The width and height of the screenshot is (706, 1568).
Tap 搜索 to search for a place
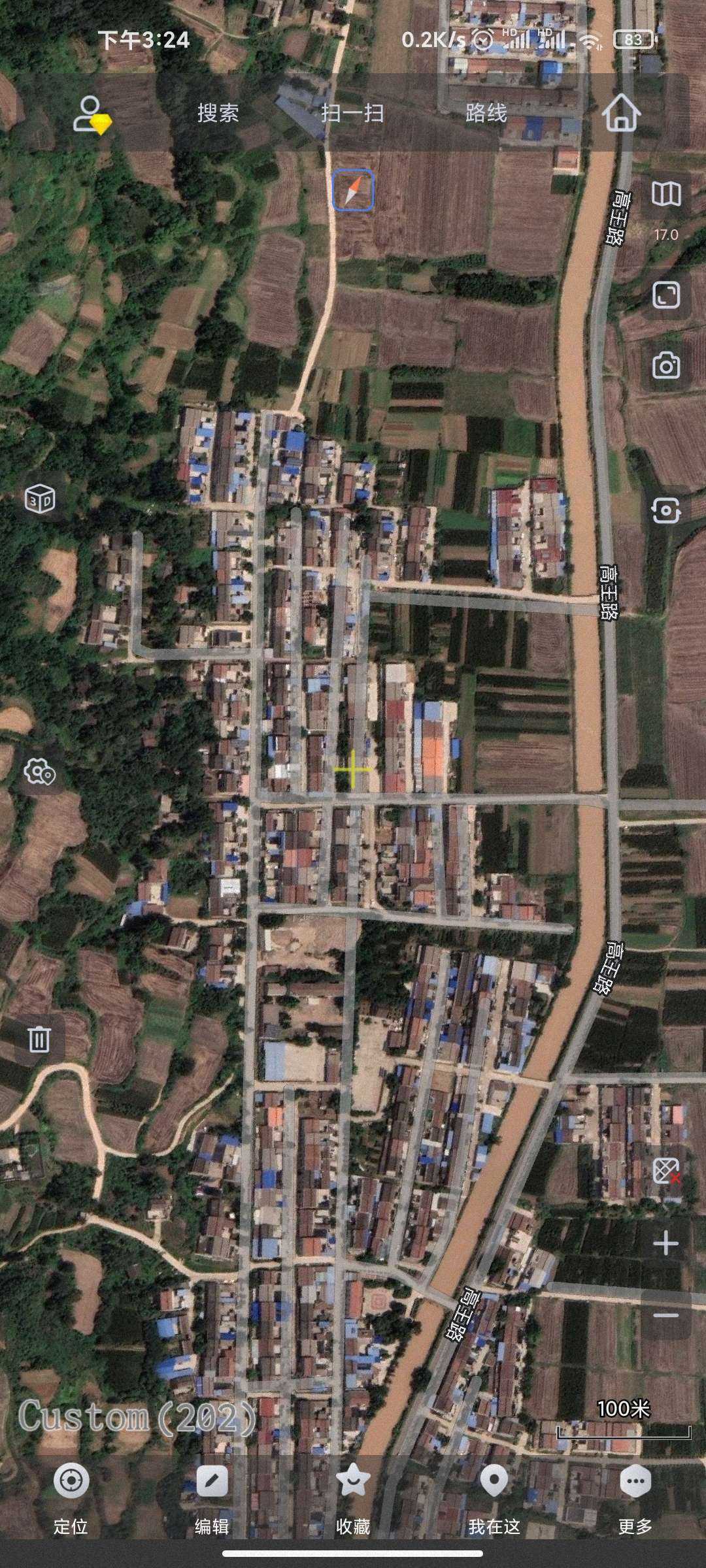coord(218,113)
